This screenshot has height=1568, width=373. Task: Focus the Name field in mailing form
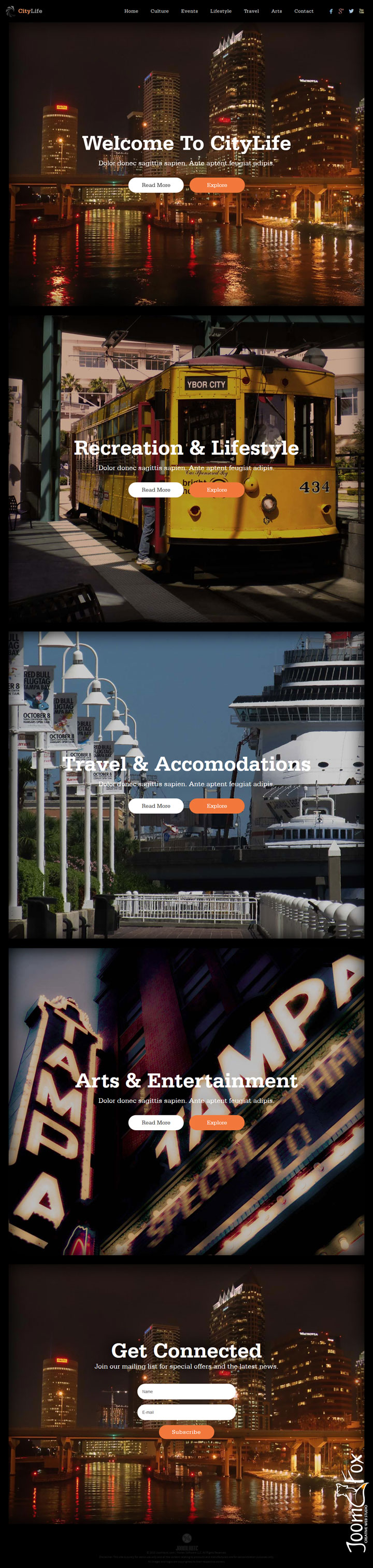(186, 1391)
